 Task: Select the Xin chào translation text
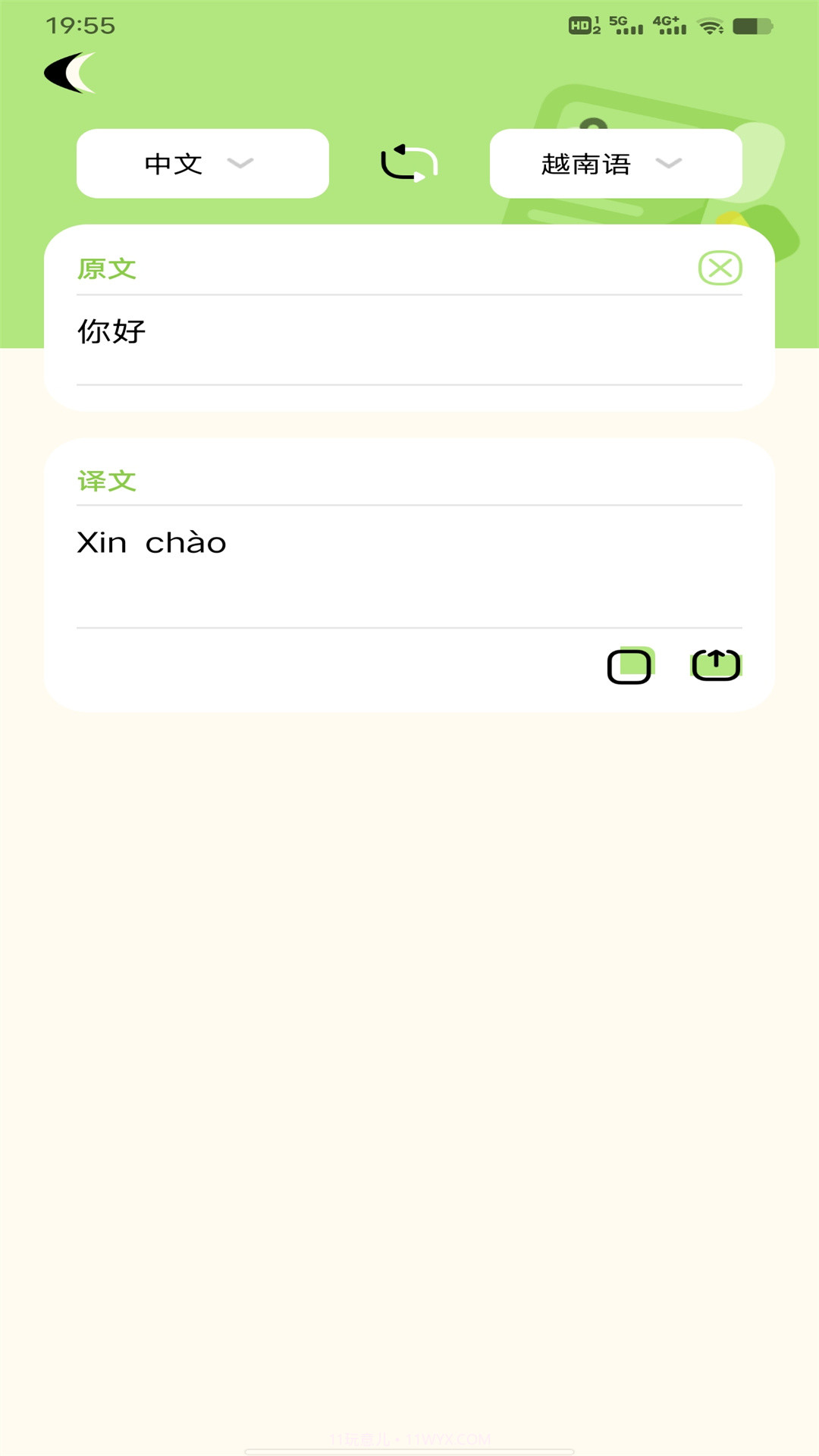150,542
